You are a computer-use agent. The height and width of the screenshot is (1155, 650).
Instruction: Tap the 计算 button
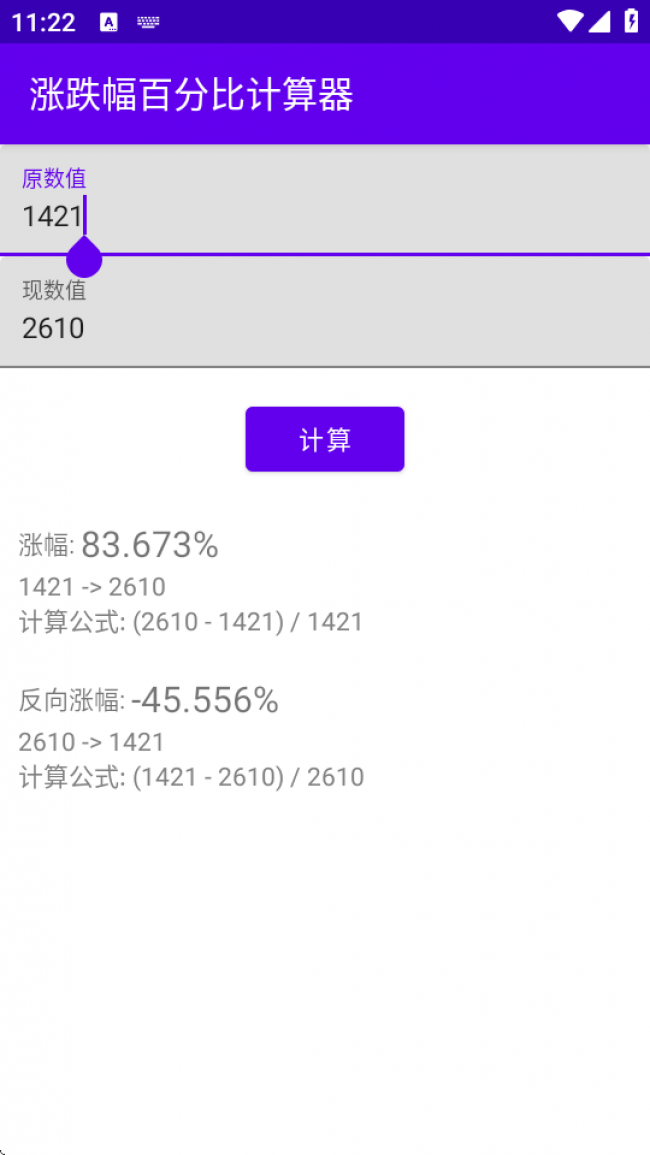(x=325, y=439)
